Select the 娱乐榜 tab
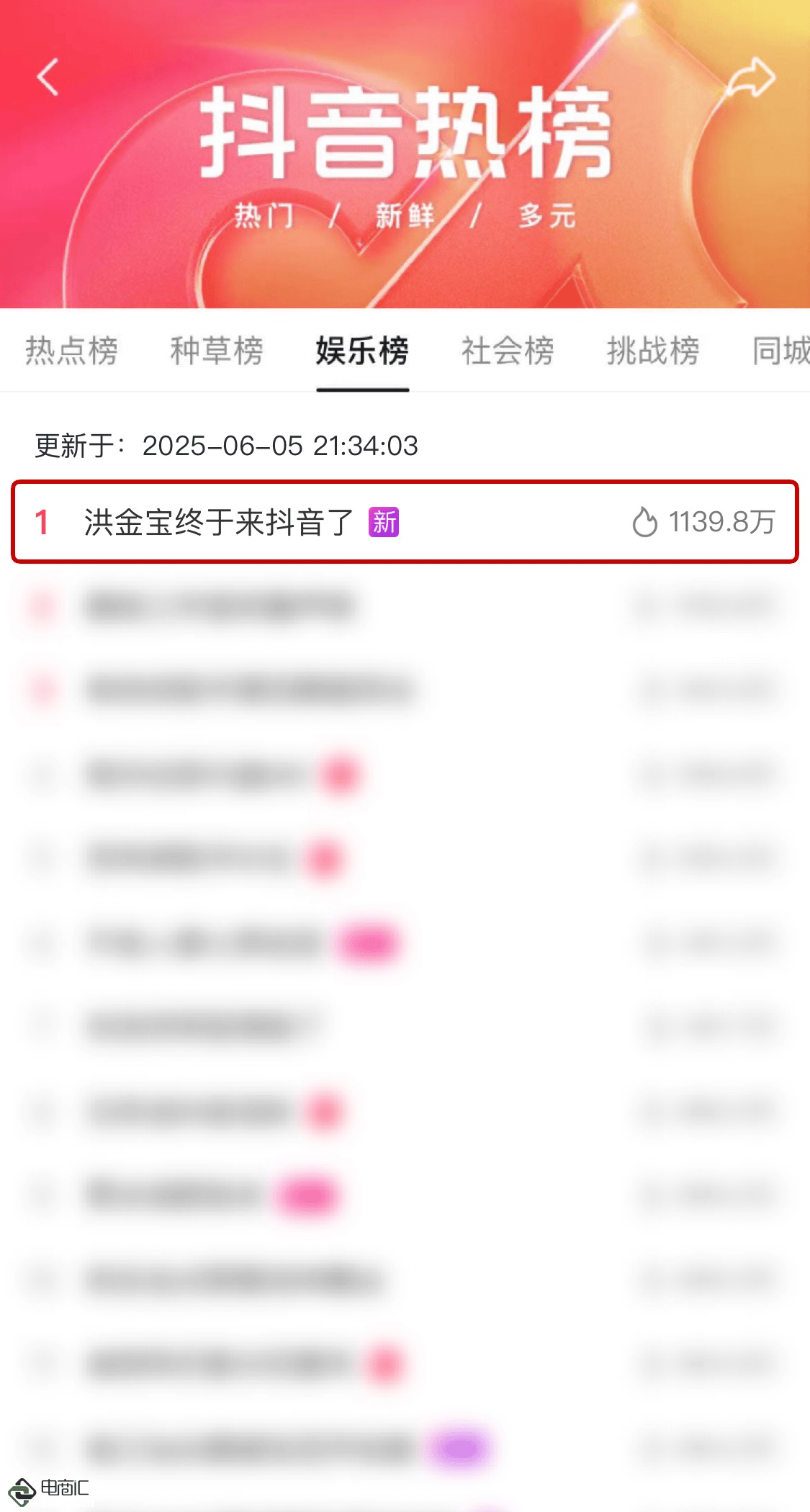810x1512 pixels. pyautogui.click(x=362, y=351)
